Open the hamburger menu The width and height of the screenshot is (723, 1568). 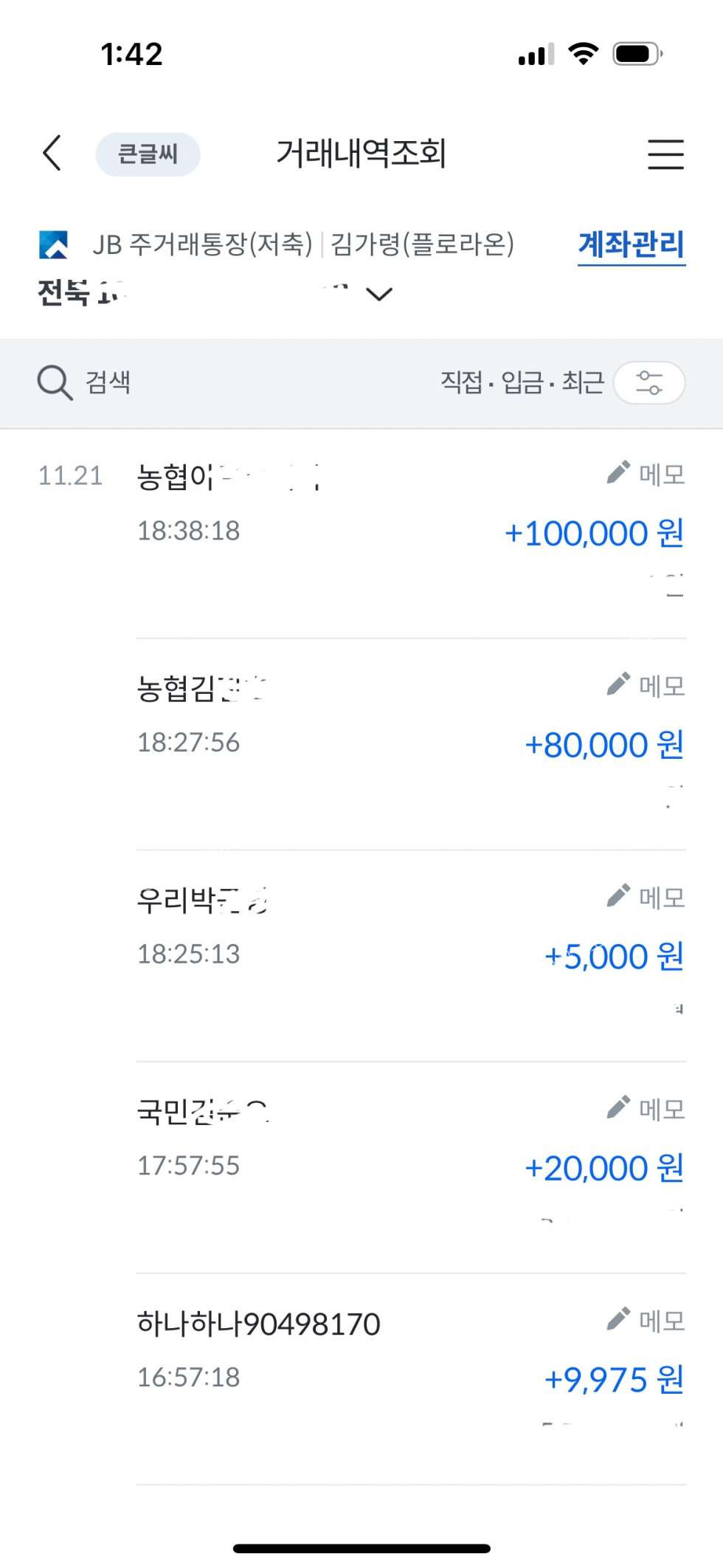coord(665,154)
